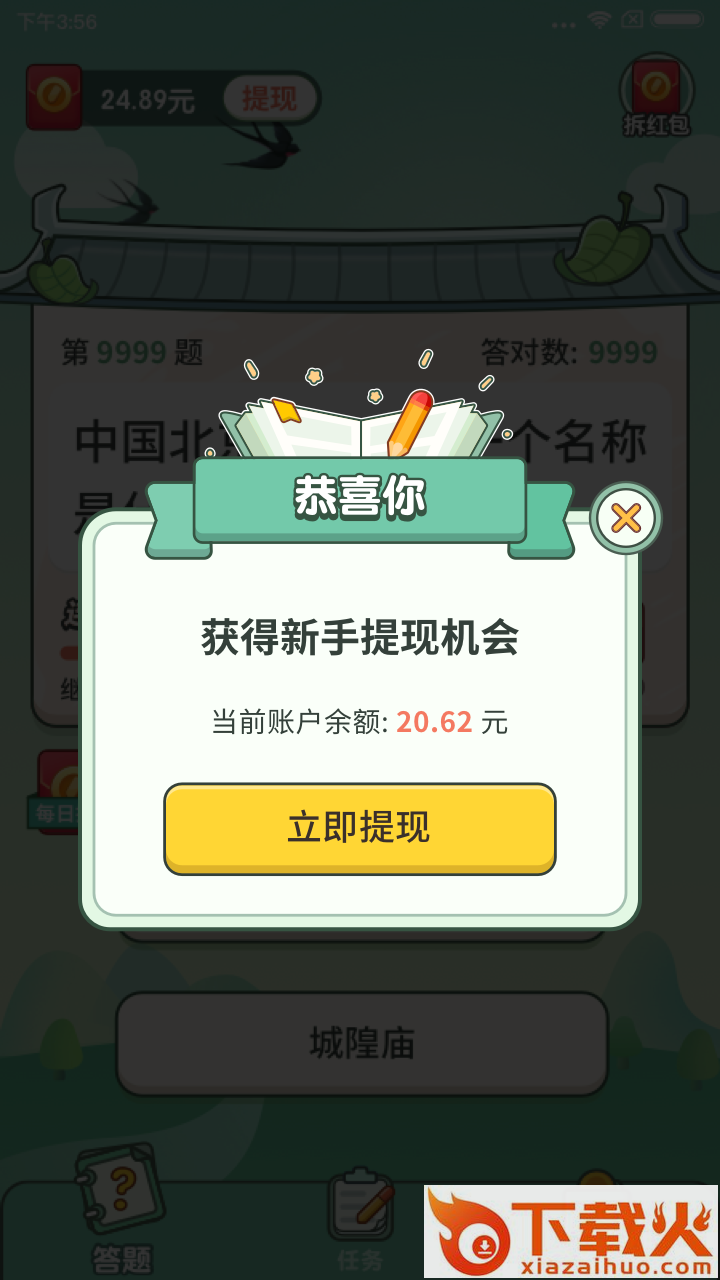Viewport: 720px width, 1280px height.
Task: Close the 恭喜你 popup dialog
Action: point(626,518)
